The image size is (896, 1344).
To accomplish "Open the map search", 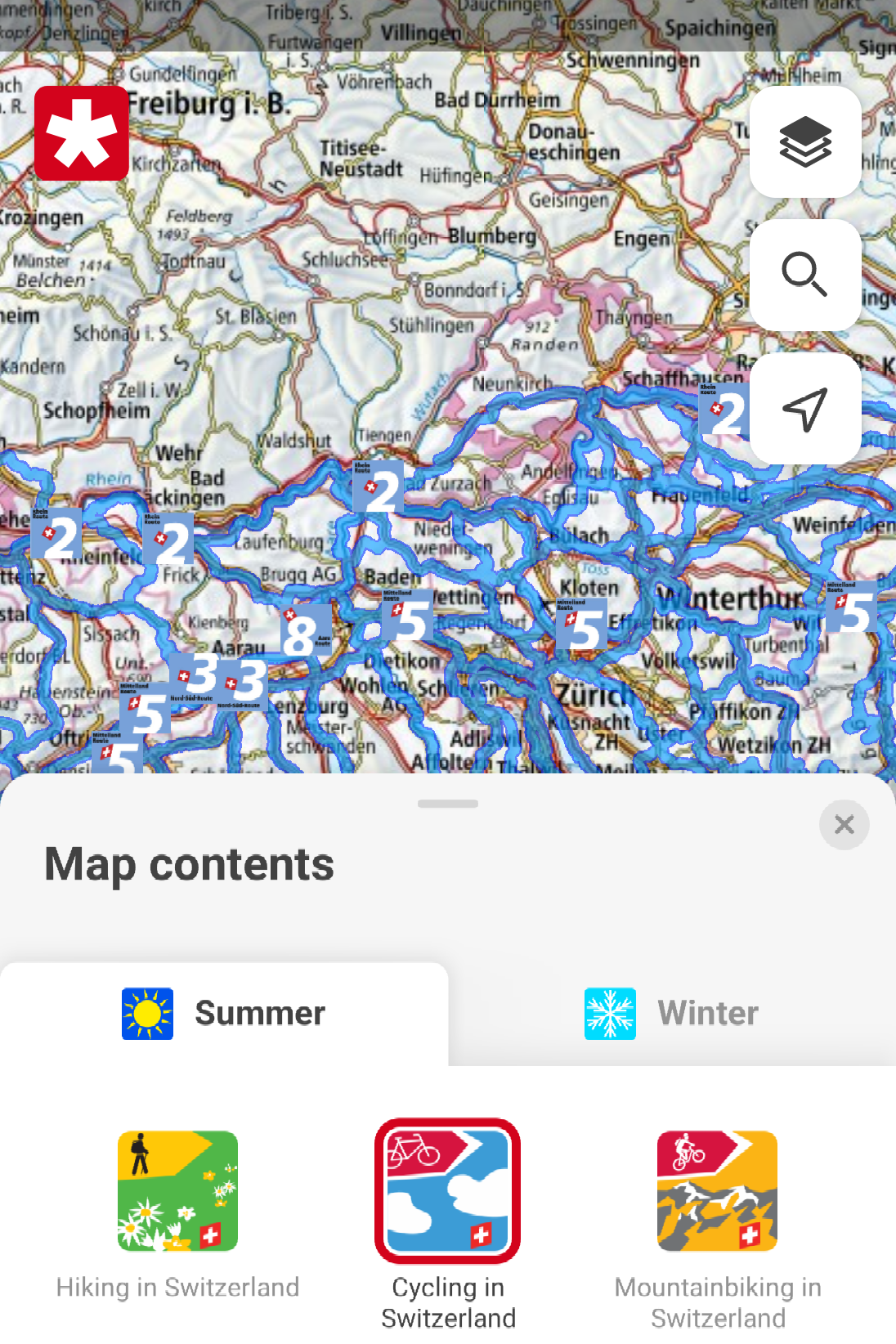I will 805,275.
